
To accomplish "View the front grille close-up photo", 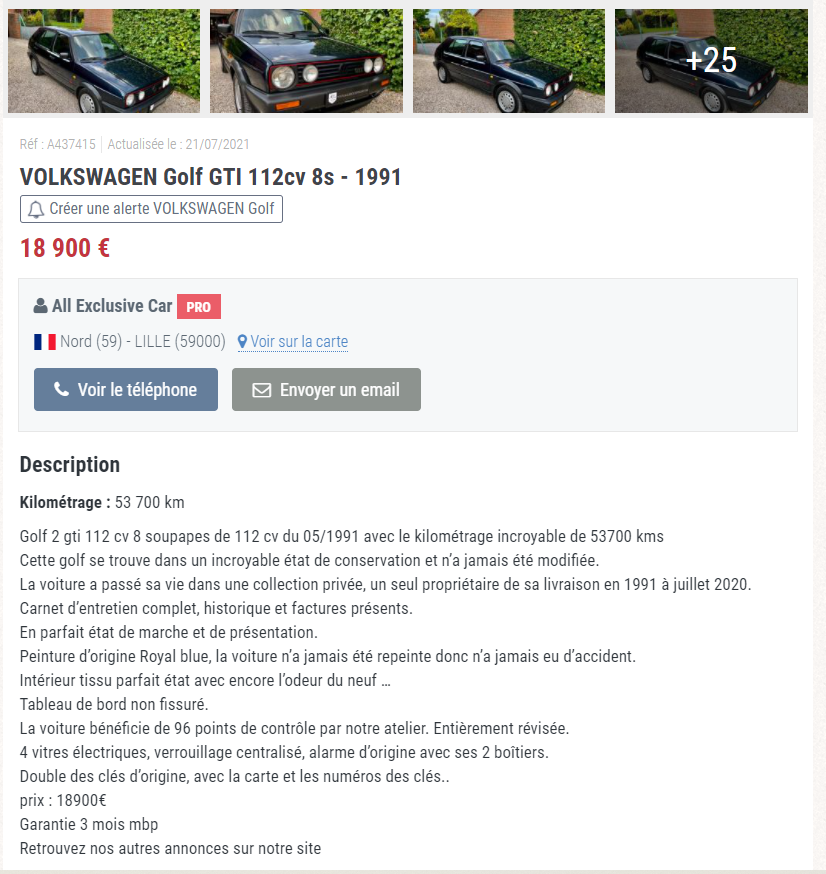I will point(306,60).
